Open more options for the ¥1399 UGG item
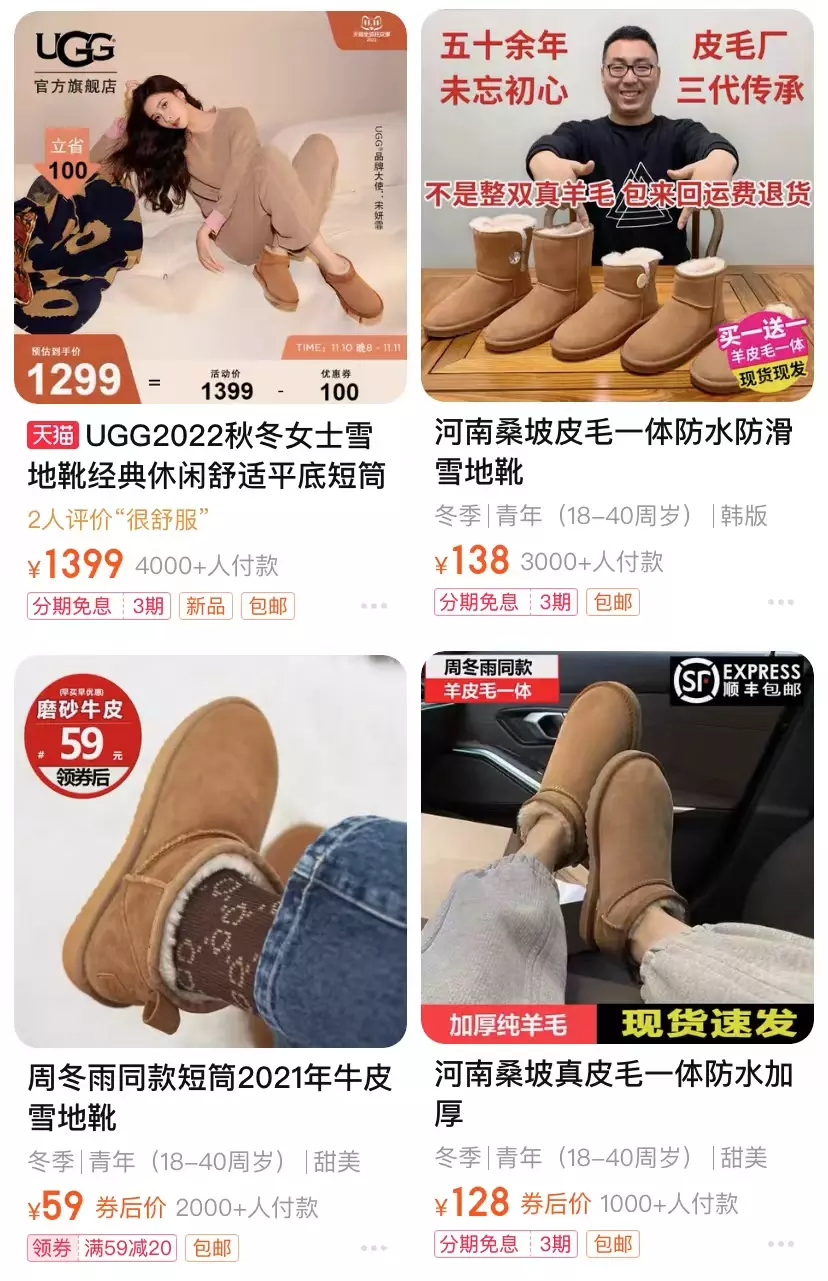 pyautogui.click(x=374, y=606)
